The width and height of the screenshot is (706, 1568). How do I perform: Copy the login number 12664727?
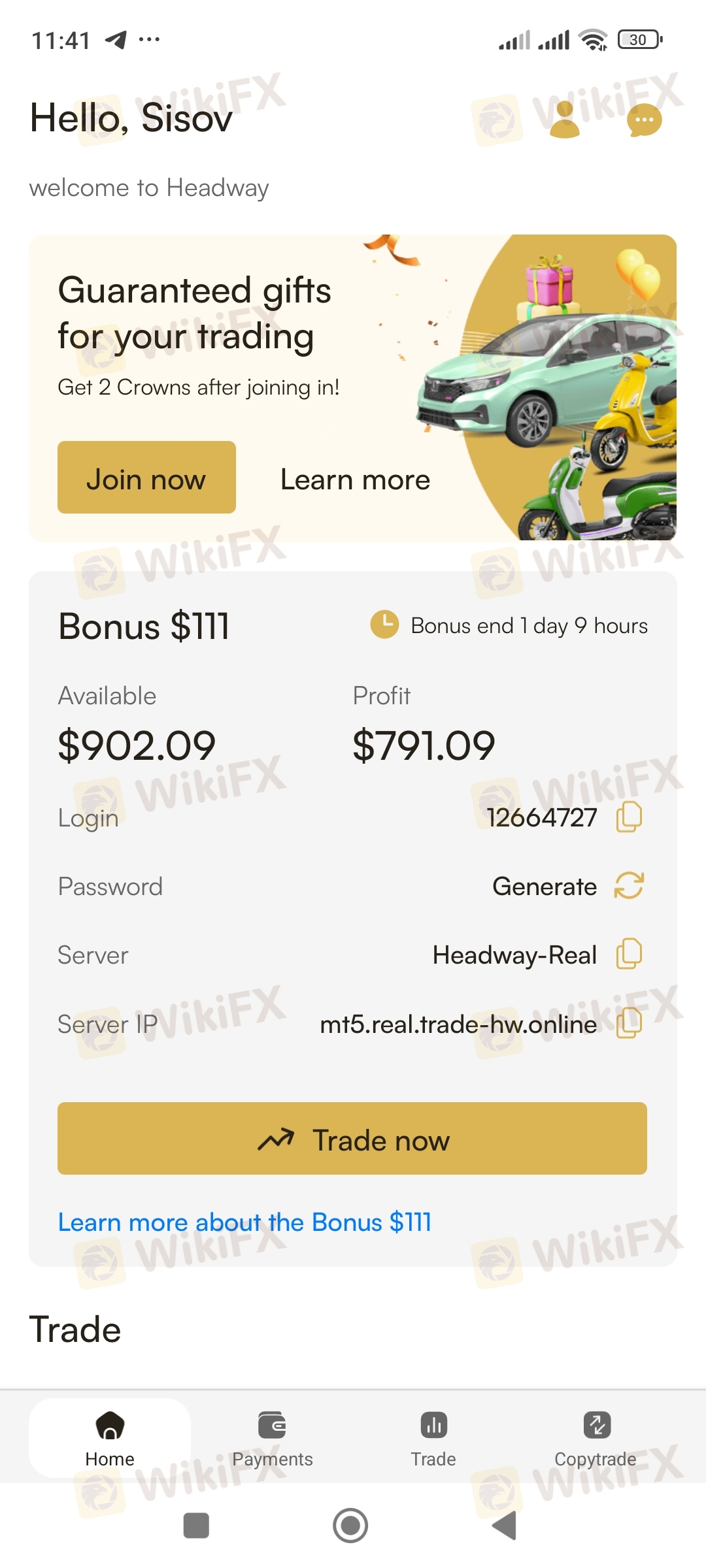coord(630,817)
